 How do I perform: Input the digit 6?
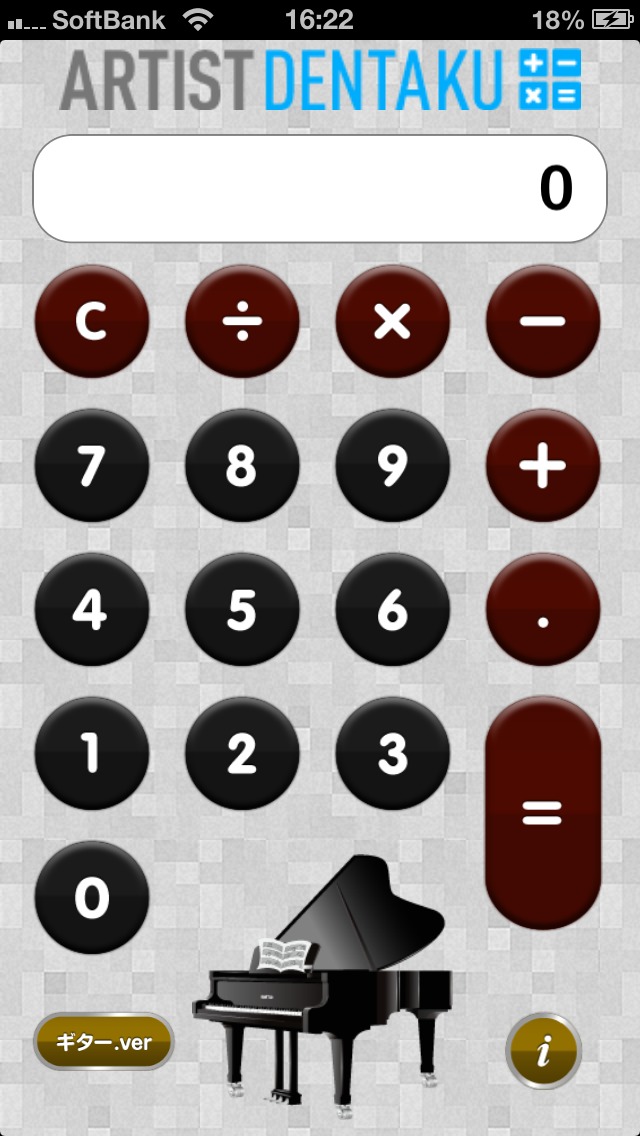(393, 610)
